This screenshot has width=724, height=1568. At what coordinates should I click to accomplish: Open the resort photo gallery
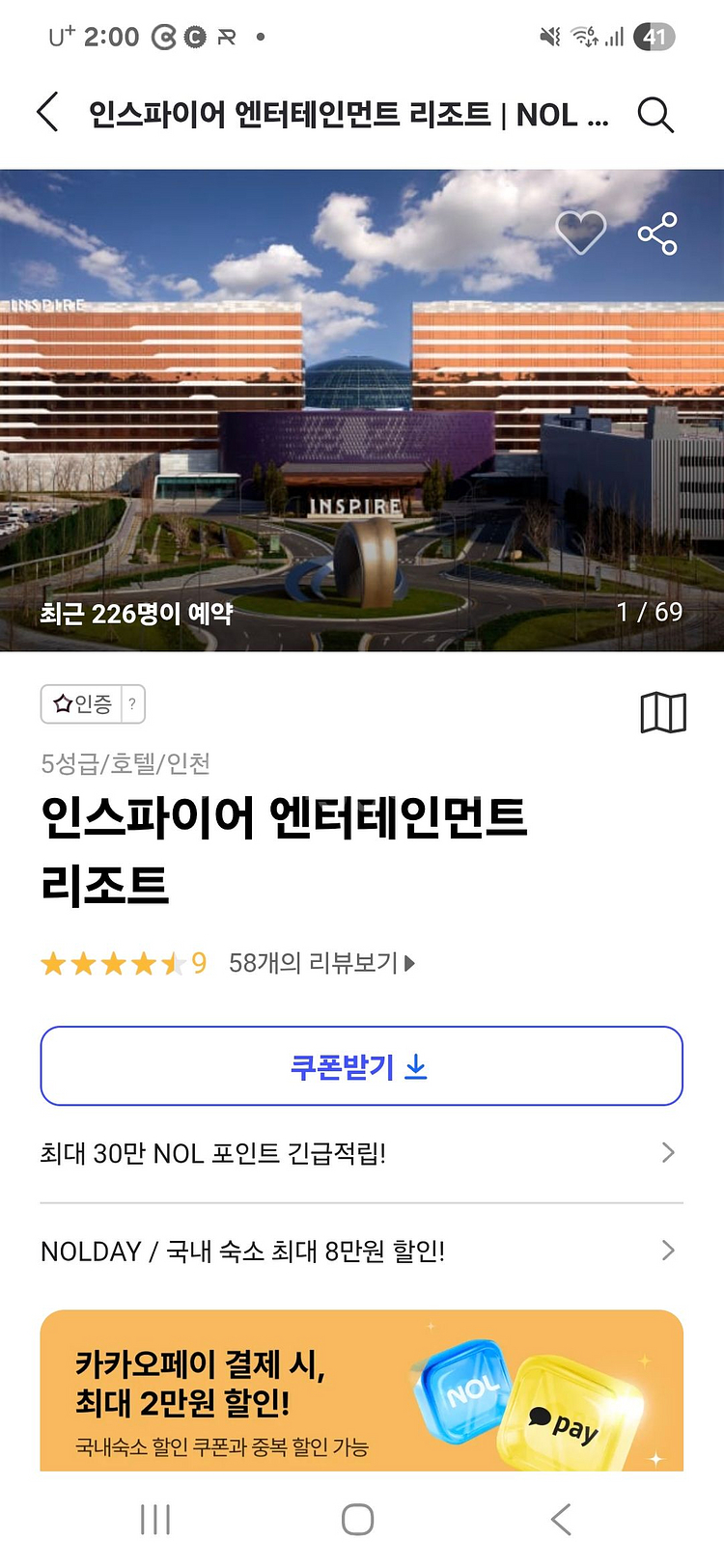[362, 410]
